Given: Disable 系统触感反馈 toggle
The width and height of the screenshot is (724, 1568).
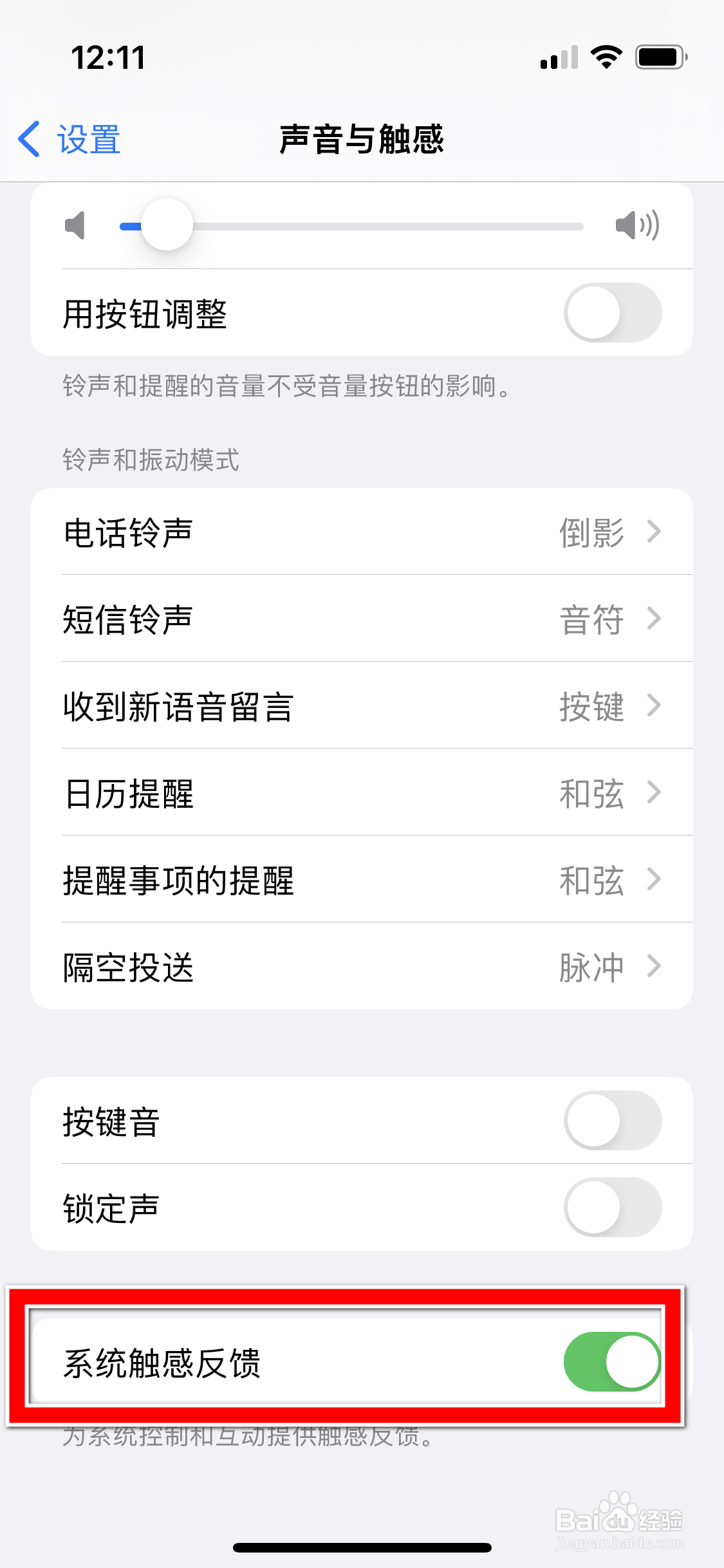Looking at the screenshot, I should pyautogui.click(x=611, y=1361).
